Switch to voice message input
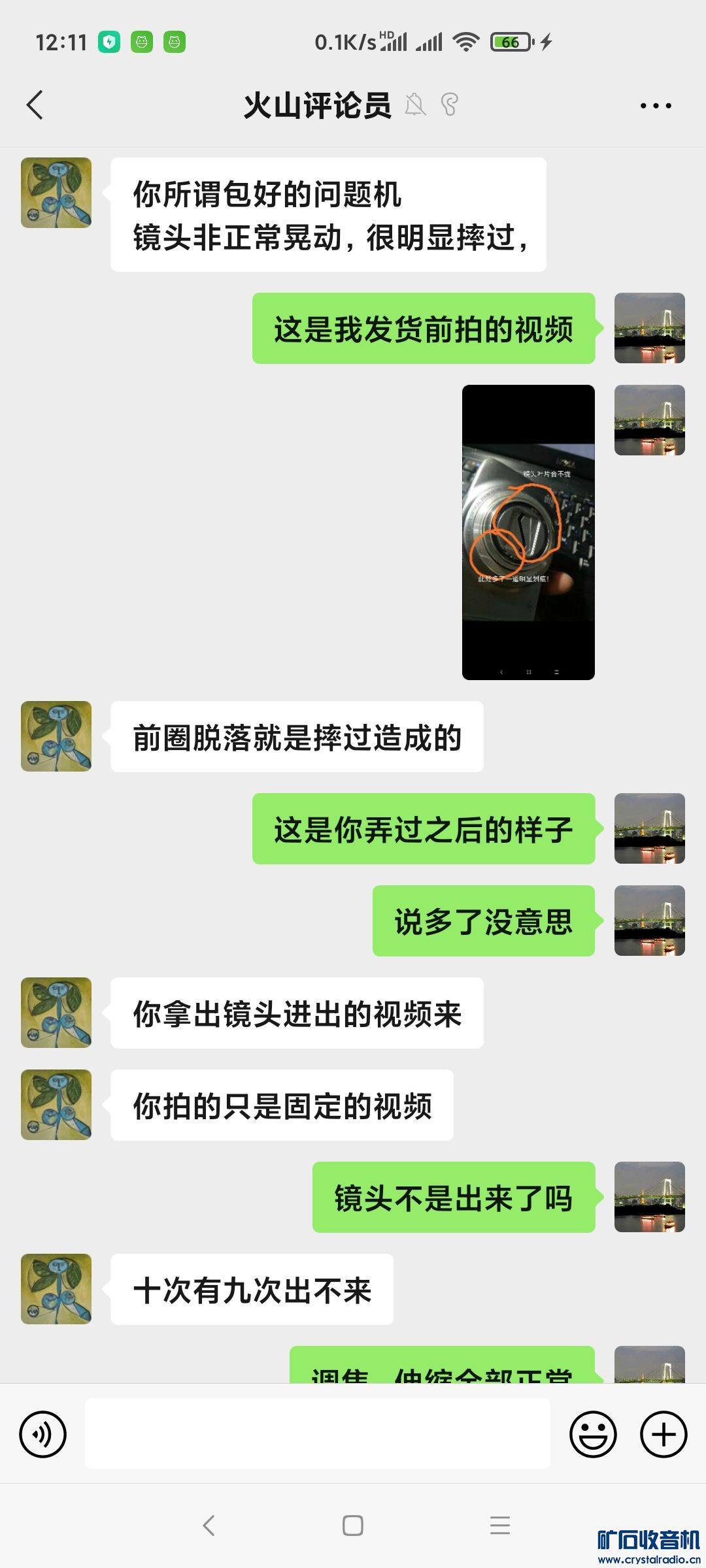The height and width of the screenshot is (1568, 706). 43,1434
